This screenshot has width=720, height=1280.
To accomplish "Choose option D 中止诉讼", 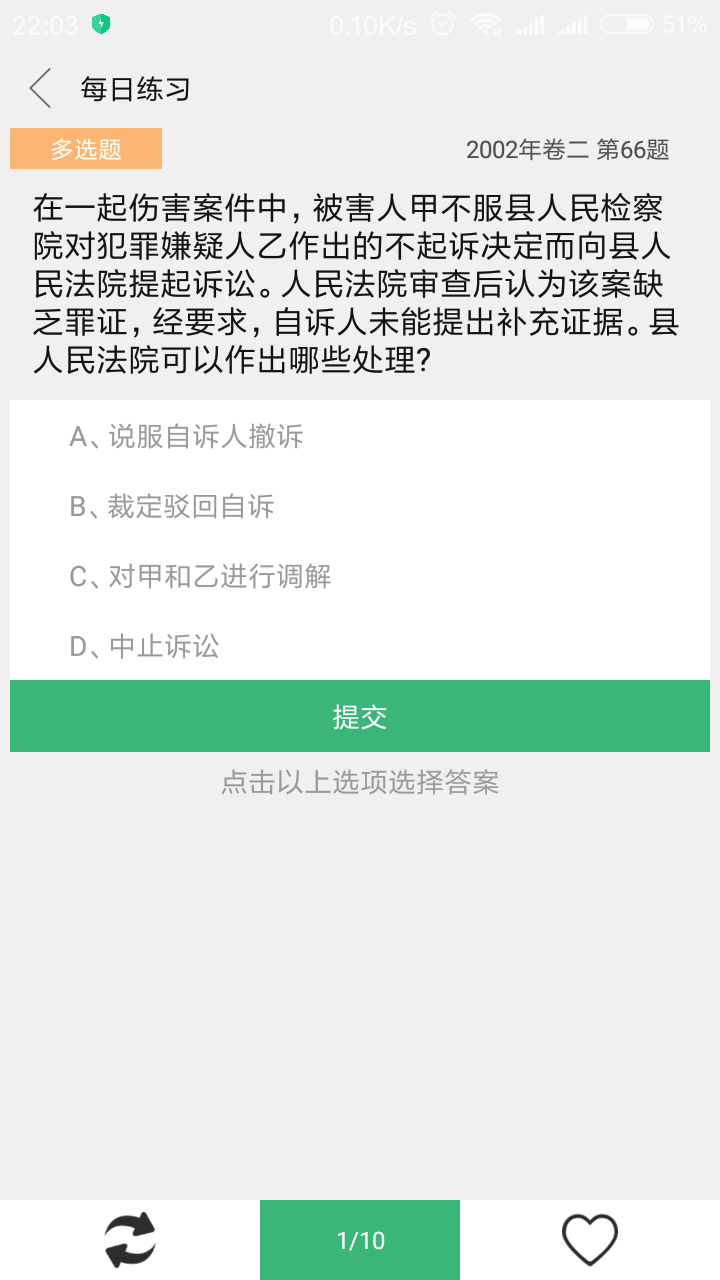I will [x=360, y=646].
